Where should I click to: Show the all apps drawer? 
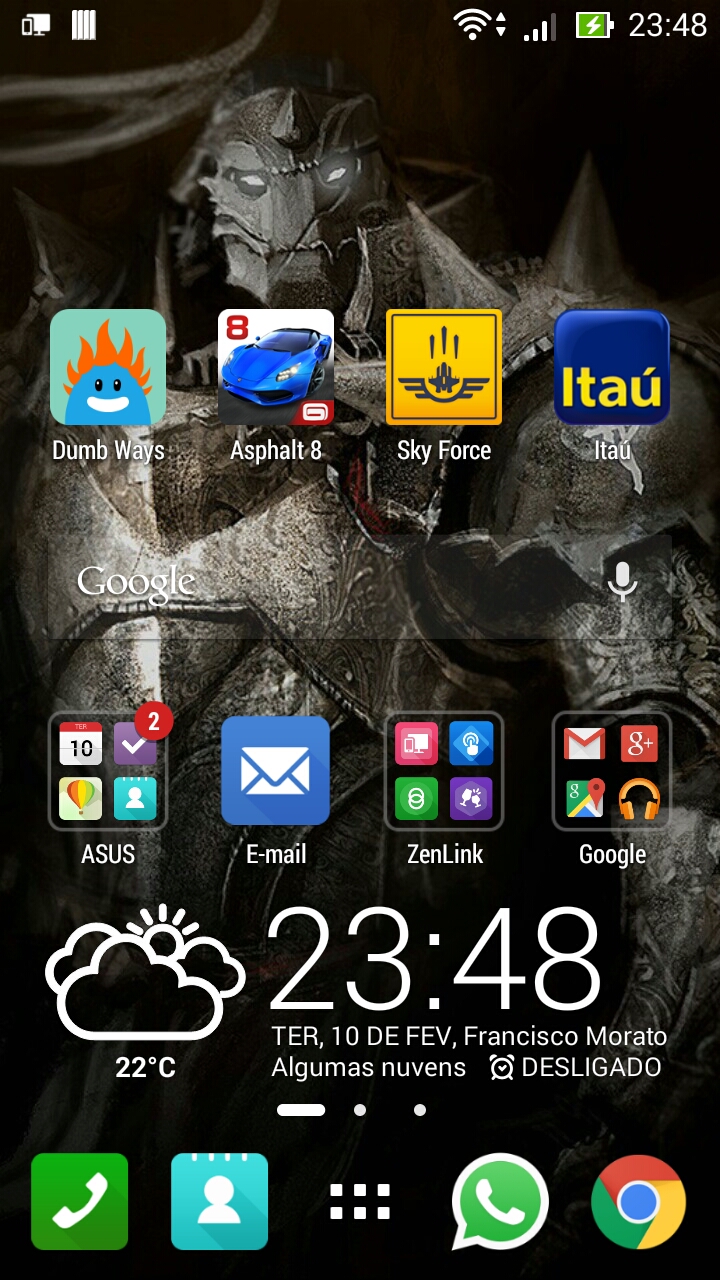(360, 1201)
